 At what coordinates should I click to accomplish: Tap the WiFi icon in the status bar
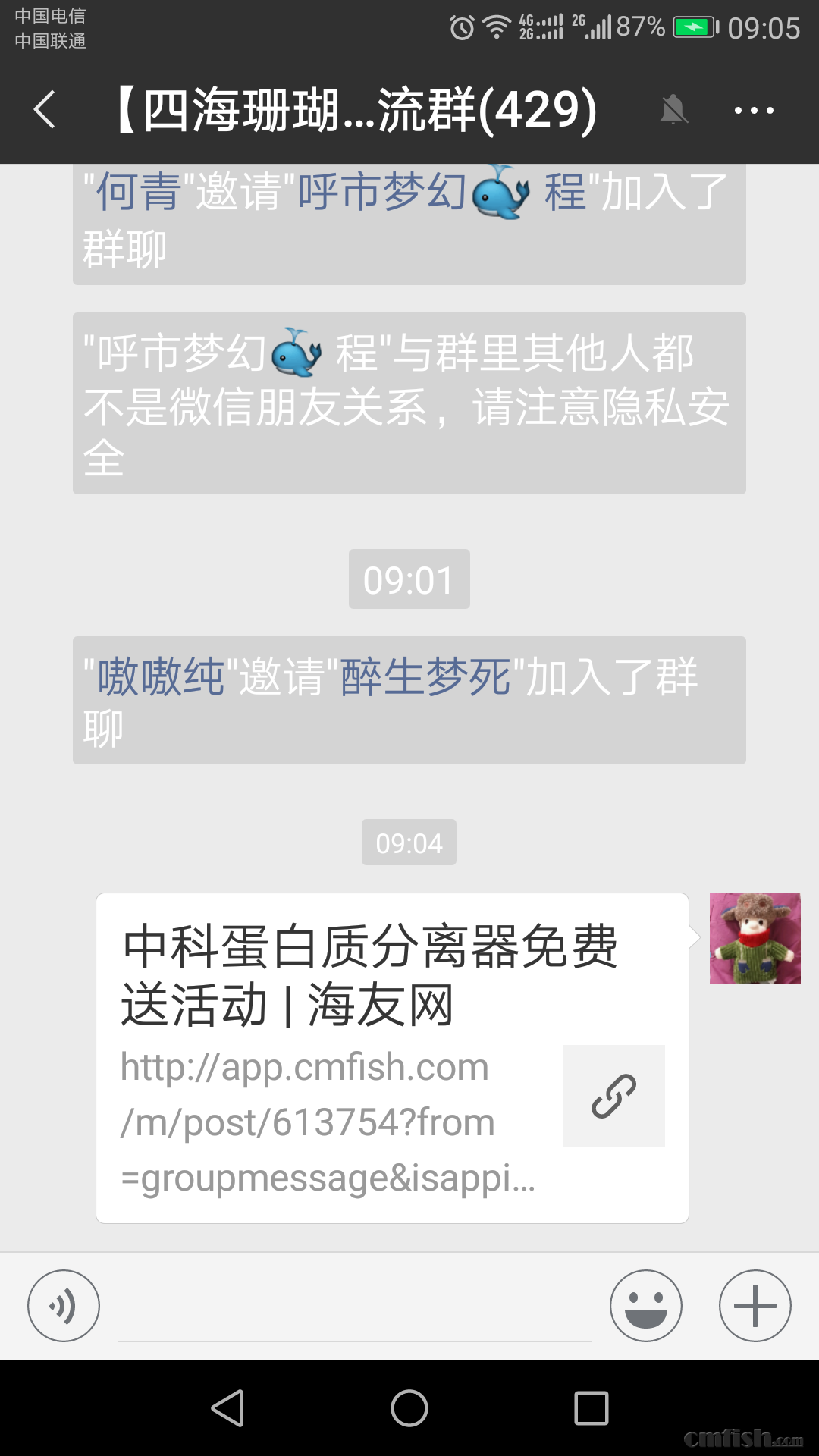coord(497,25)
